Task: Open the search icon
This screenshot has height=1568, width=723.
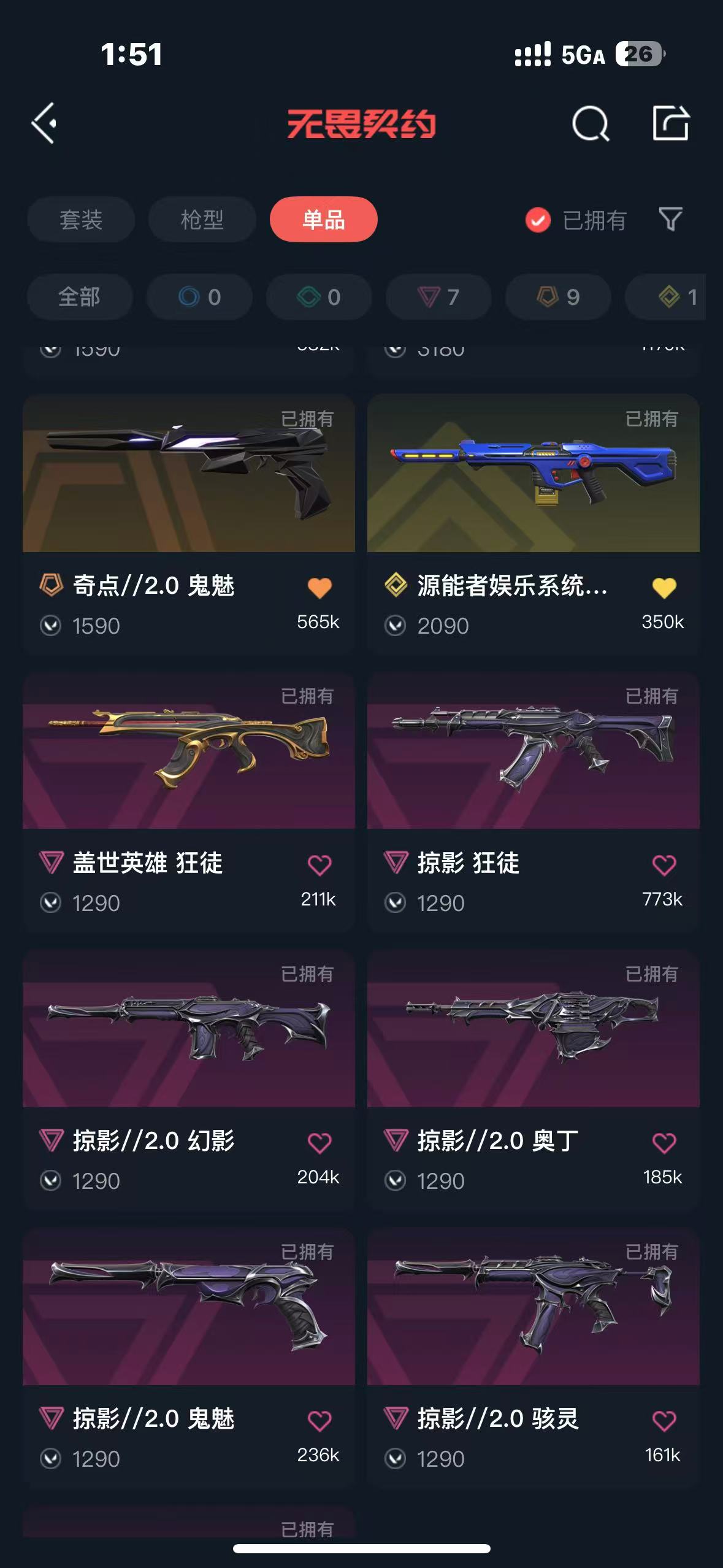Action: [590, 123]
